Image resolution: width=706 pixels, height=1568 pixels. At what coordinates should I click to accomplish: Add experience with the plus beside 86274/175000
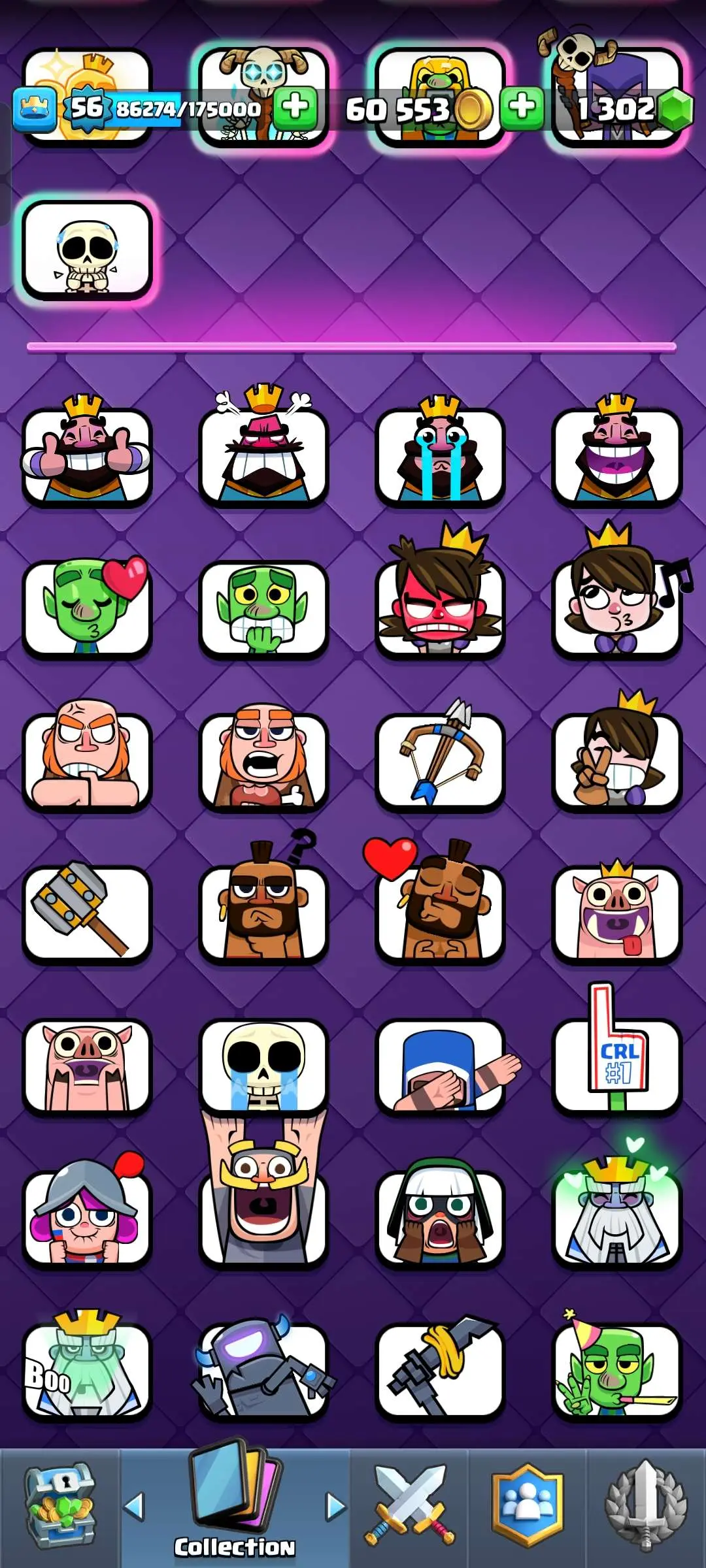[295, 108]
